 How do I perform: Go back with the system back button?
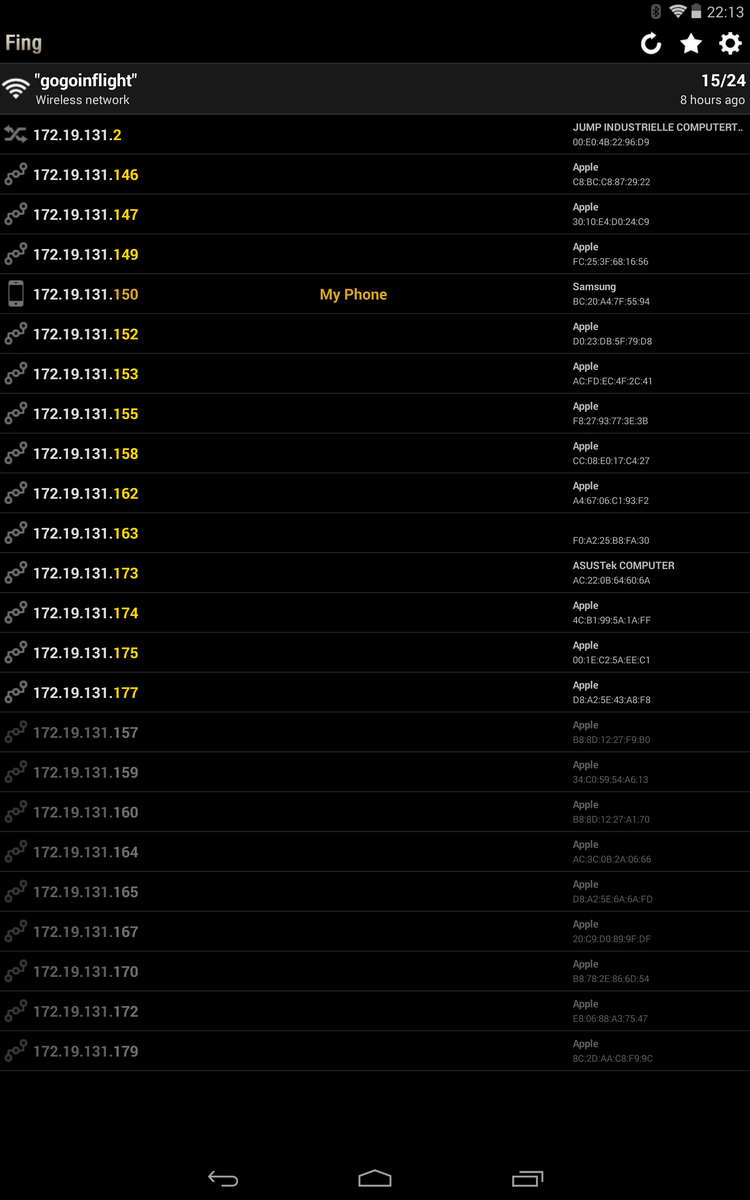[x=223, y=1178]
